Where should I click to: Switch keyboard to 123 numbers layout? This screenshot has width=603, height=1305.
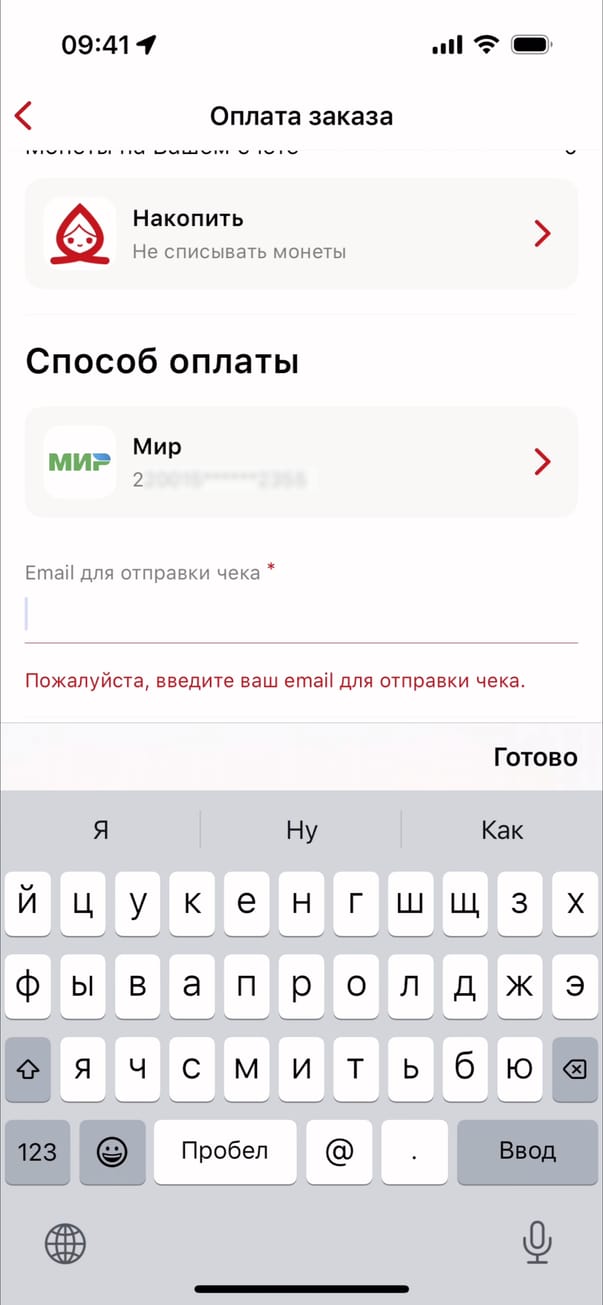(x=37, y=1151)
